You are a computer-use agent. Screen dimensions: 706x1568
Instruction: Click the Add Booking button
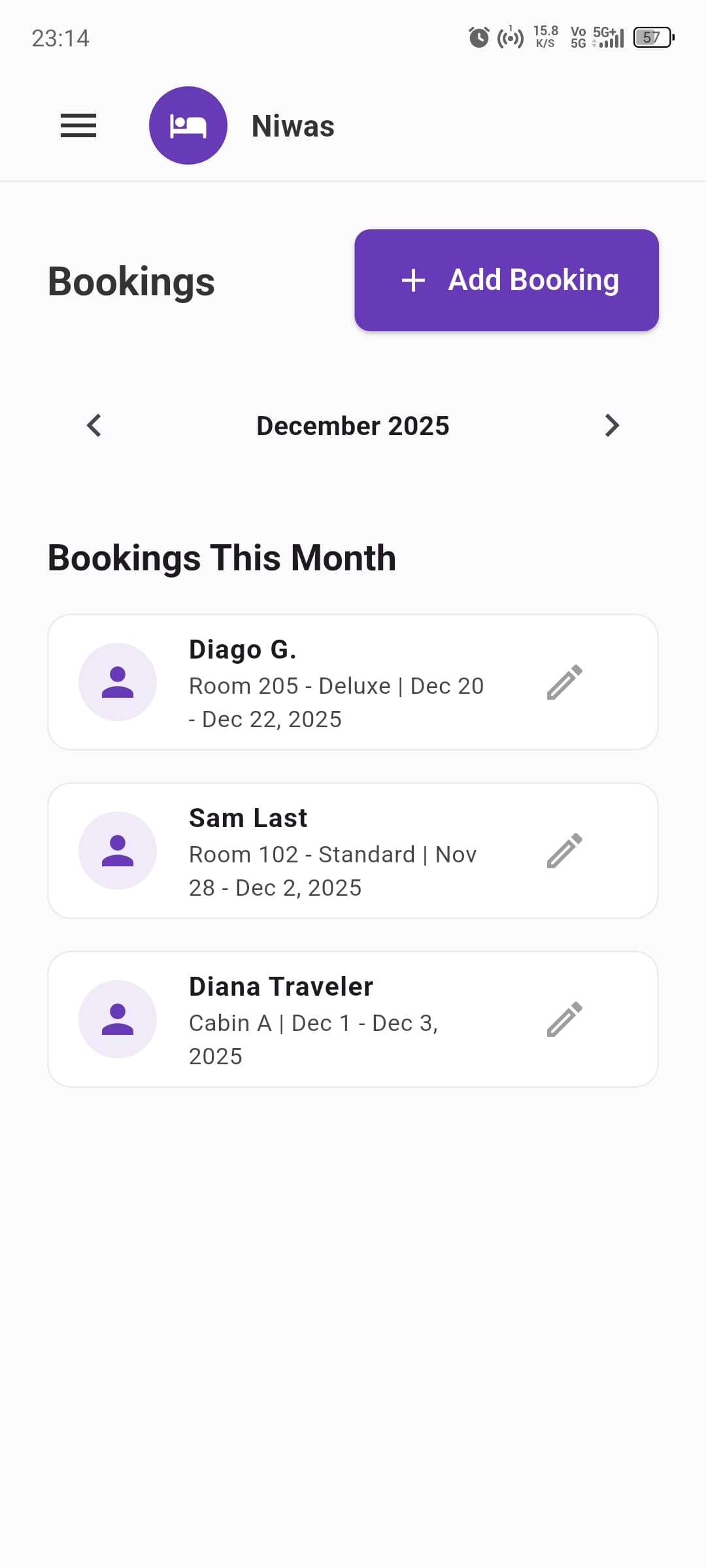pos(507,280)
